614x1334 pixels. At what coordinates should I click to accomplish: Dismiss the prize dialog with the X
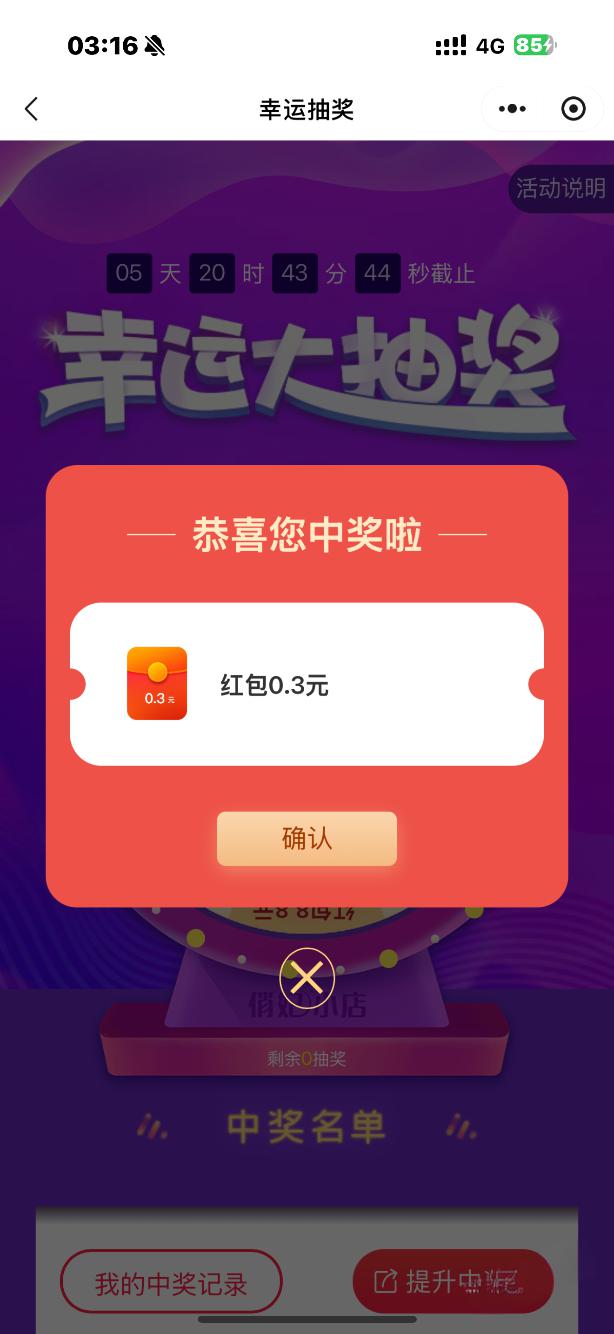(x=306, y=977)
